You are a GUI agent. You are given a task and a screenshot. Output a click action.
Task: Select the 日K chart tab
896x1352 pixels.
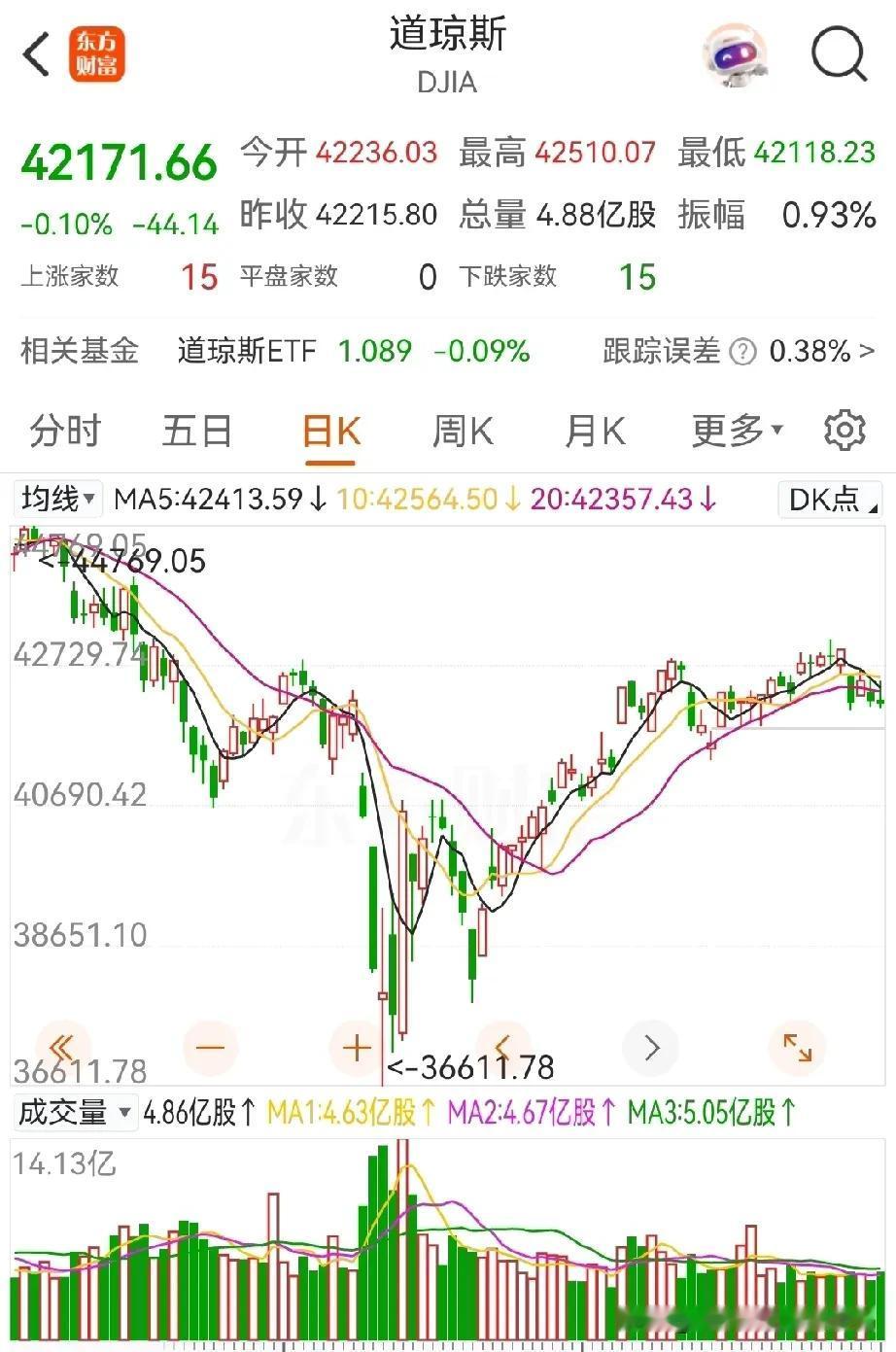[331, 431]
